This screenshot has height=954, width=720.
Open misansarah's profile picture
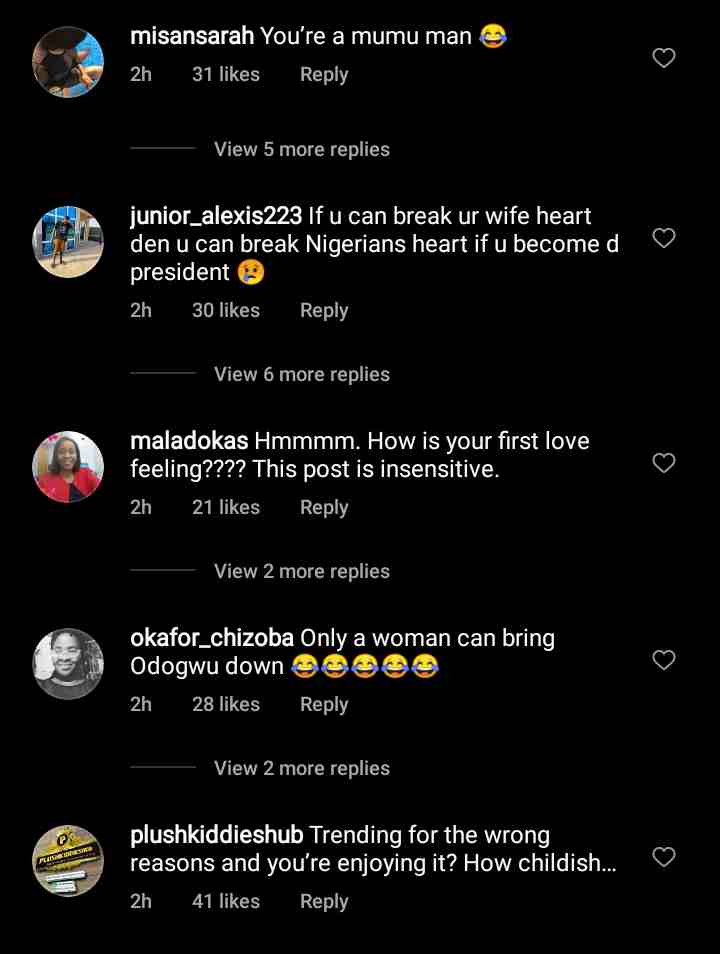[x=68, y=61]
